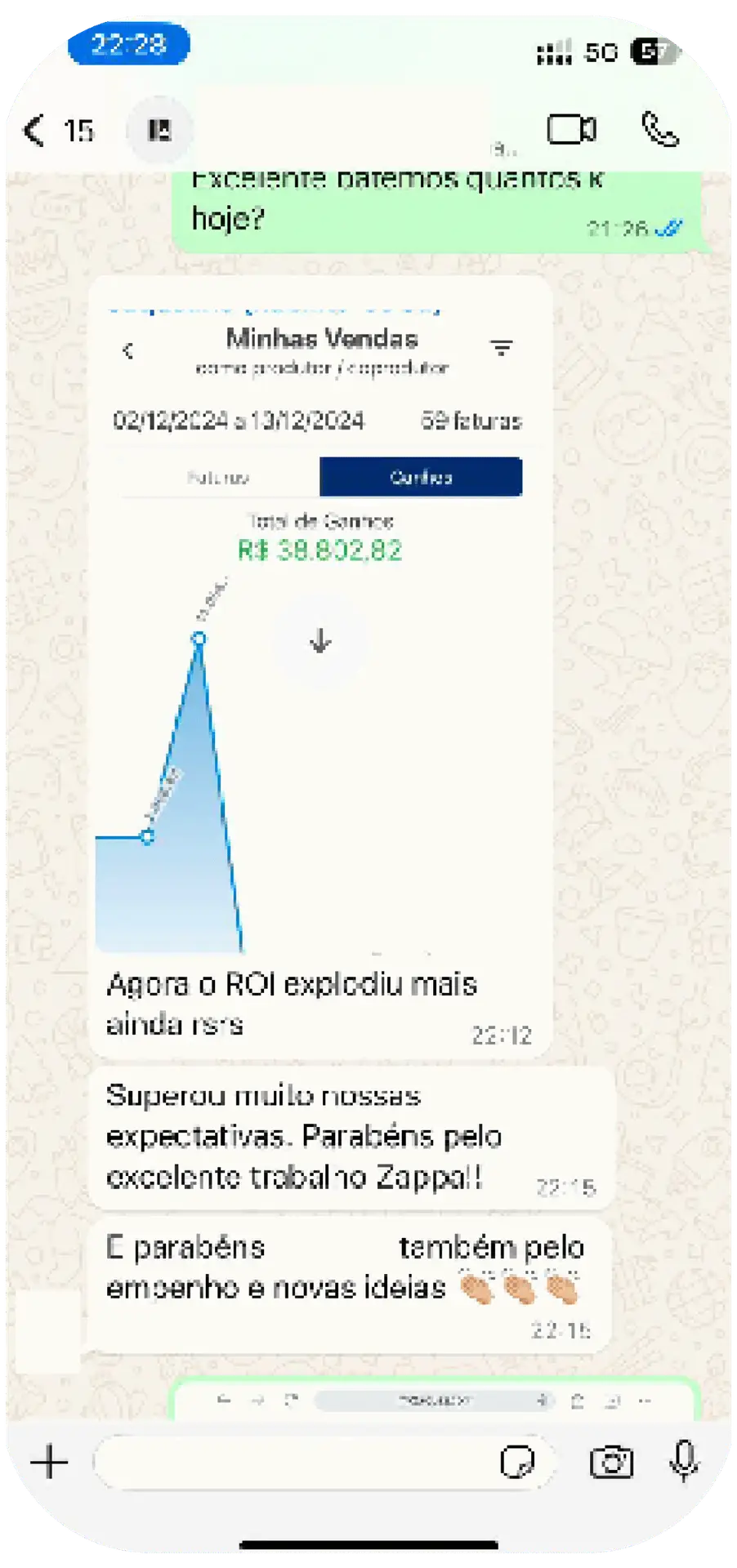Open the attachment plus menu
737x1568 pixels.
click(x=50, y=1461)
